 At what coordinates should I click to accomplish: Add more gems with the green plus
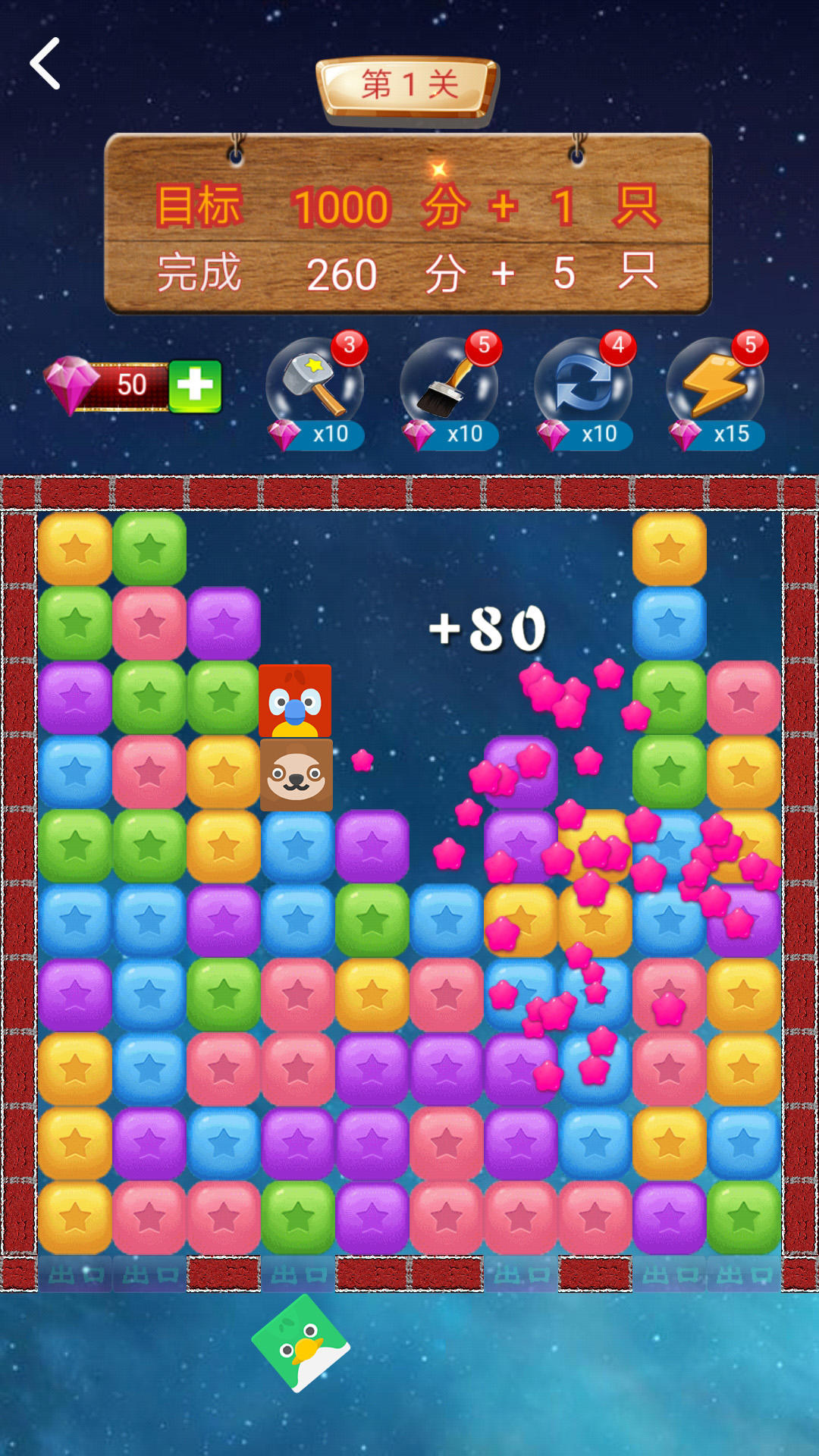coord(195,386)
